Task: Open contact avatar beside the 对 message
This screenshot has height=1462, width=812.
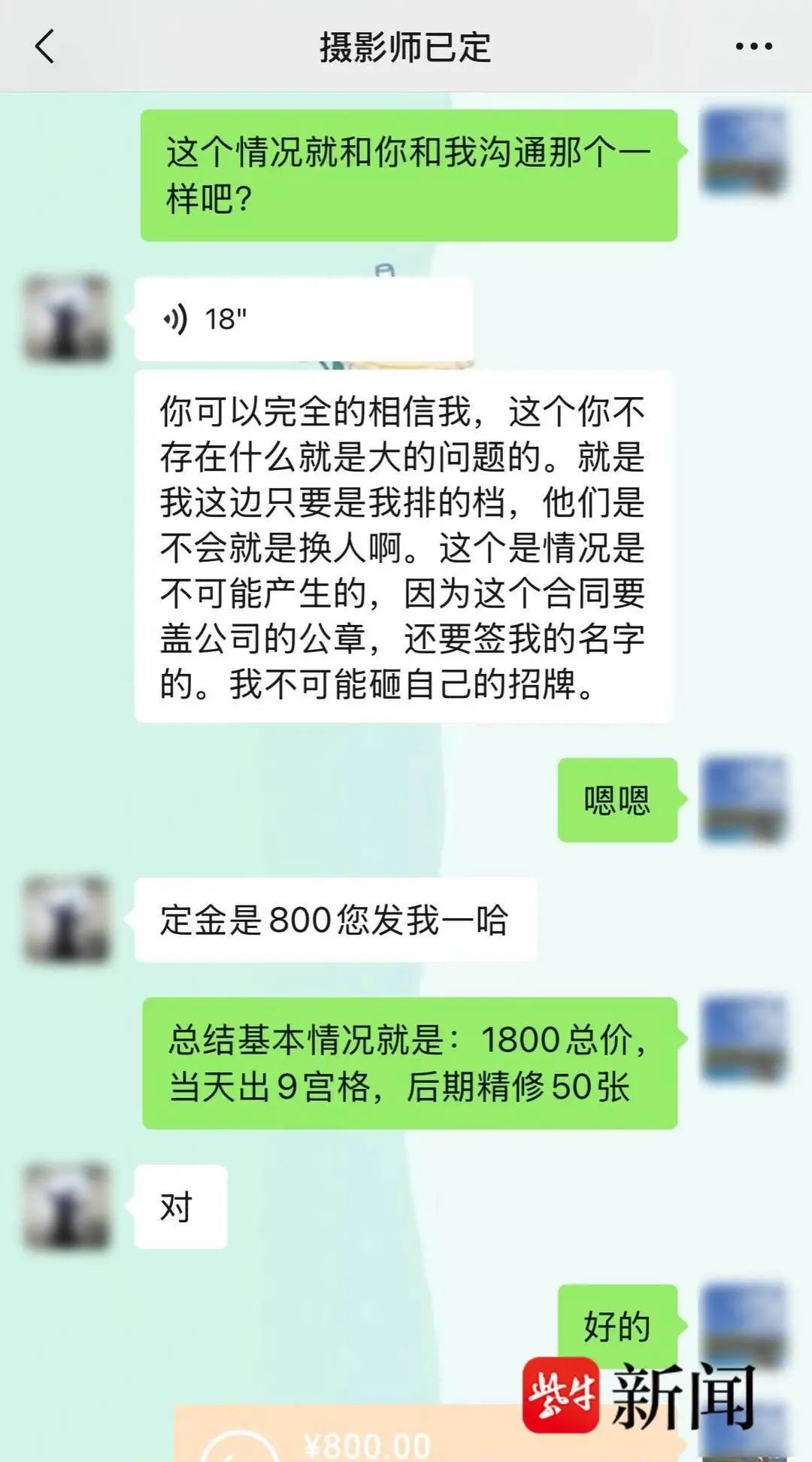Action: coord(68,1206)
